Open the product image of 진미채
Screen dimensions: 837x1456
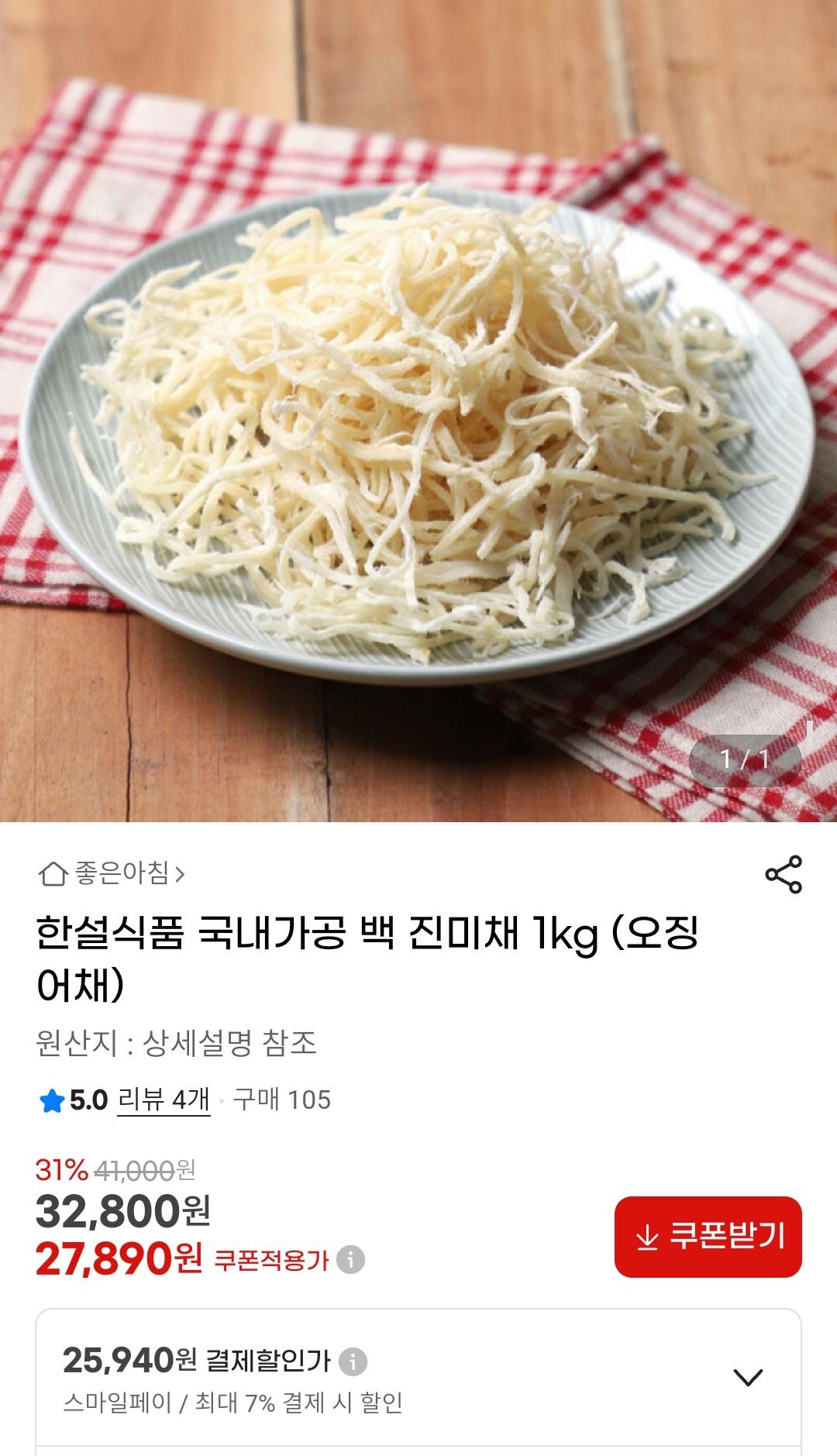pos(418,411)
